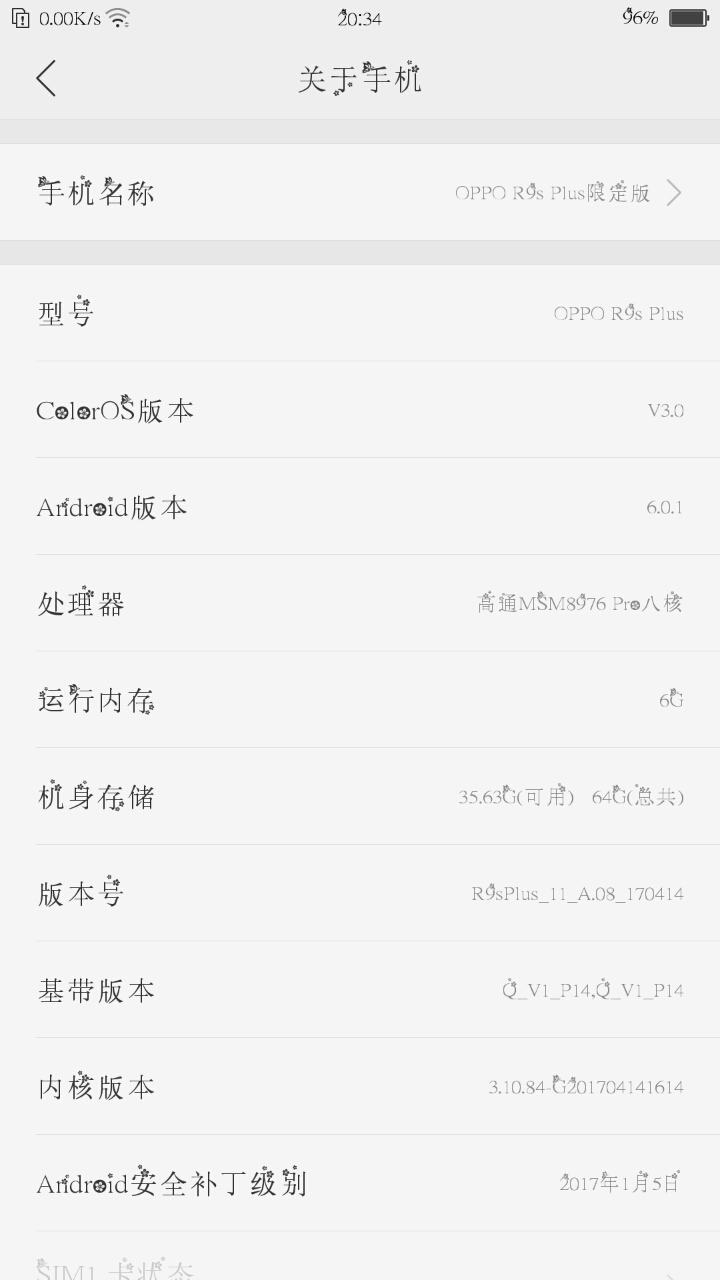Open the 手机名称 row to rename
Screen dimensions: 720x1280
click(x=360, y=192)
